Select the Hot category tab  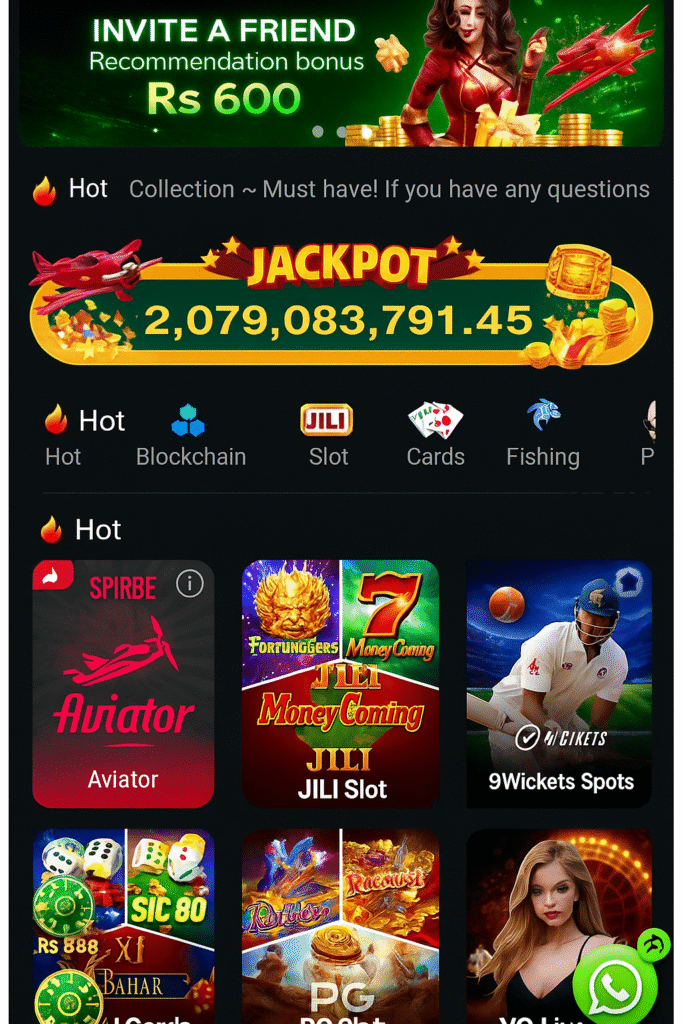tap(84, 437)
